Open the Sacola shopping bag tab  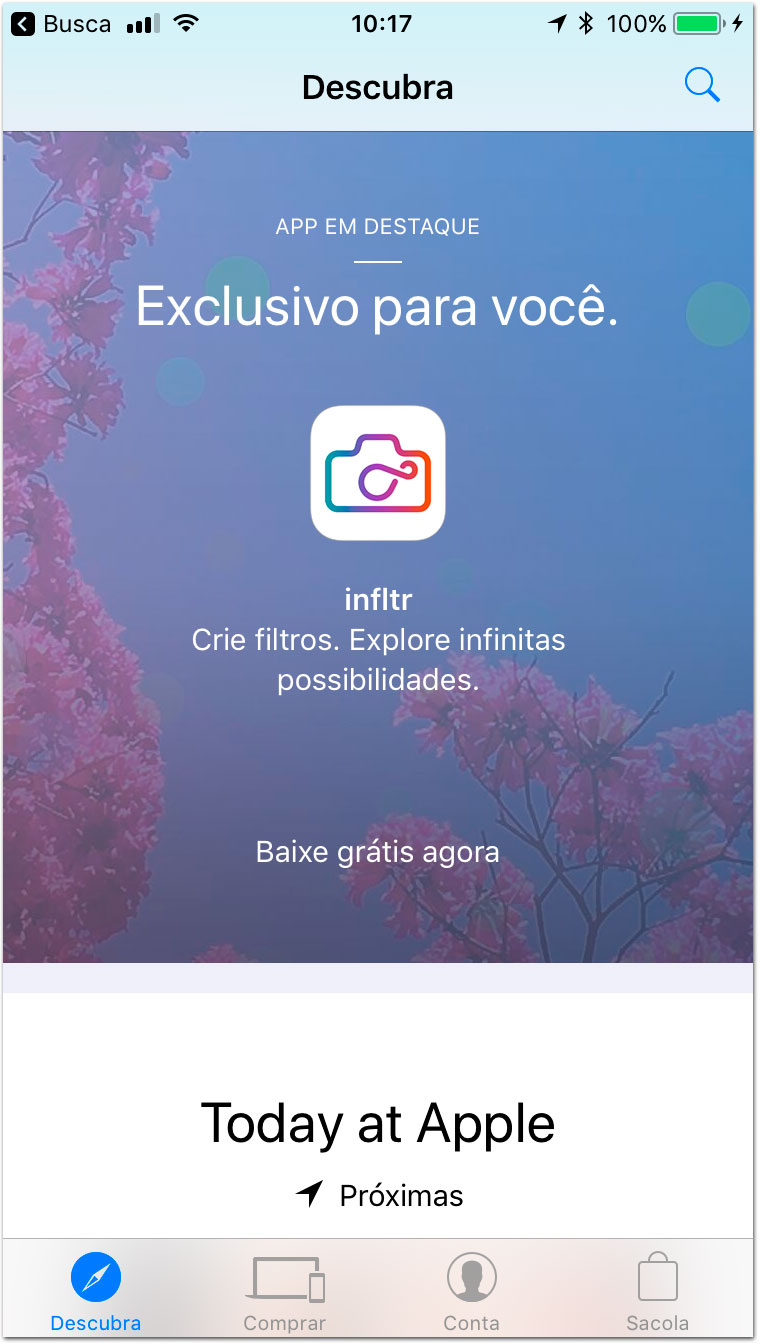click(658, 1291)
